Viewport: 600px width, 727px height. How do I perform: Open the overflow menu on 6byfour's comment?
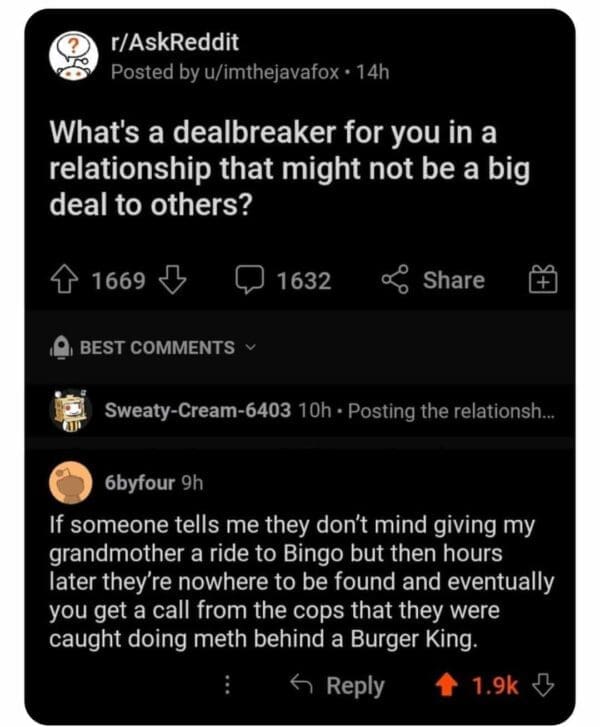point(227,684)
